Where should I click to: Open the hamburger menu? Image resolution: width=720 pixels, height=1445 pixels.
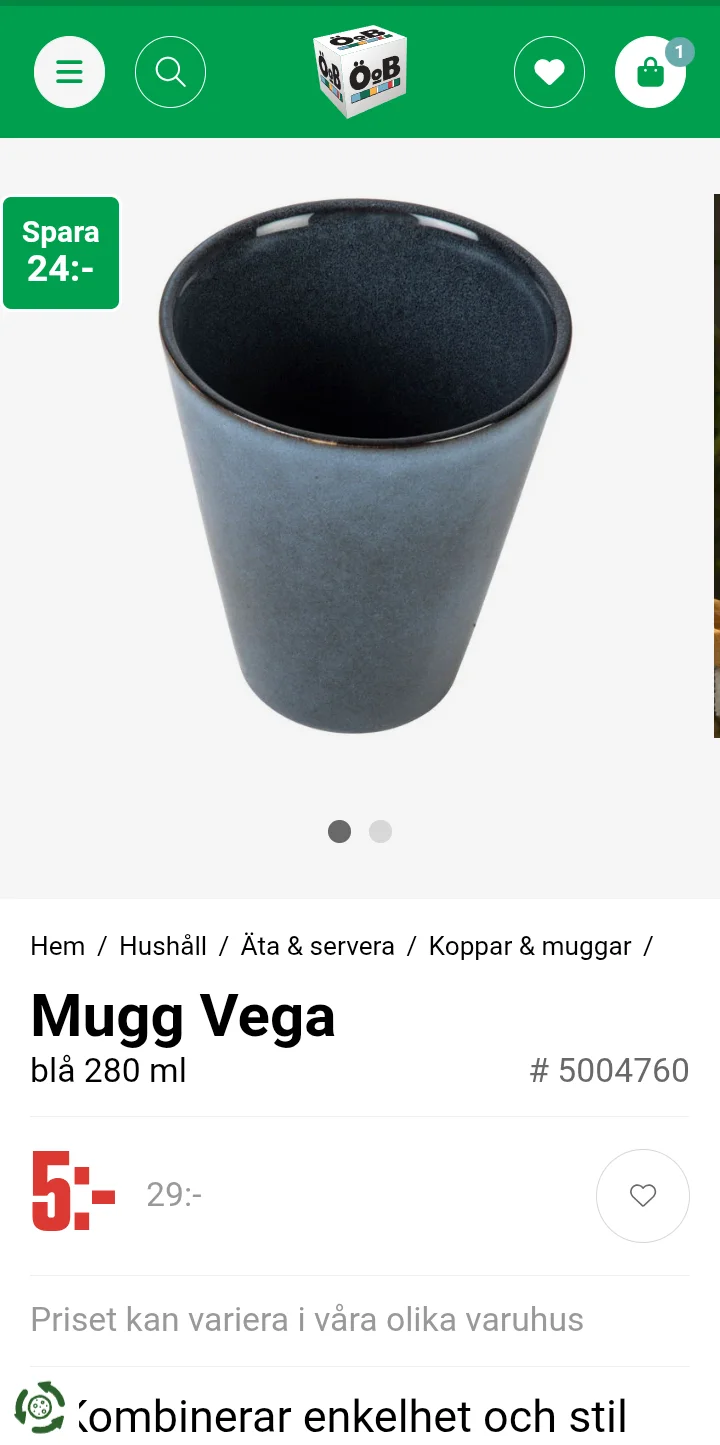69,72
